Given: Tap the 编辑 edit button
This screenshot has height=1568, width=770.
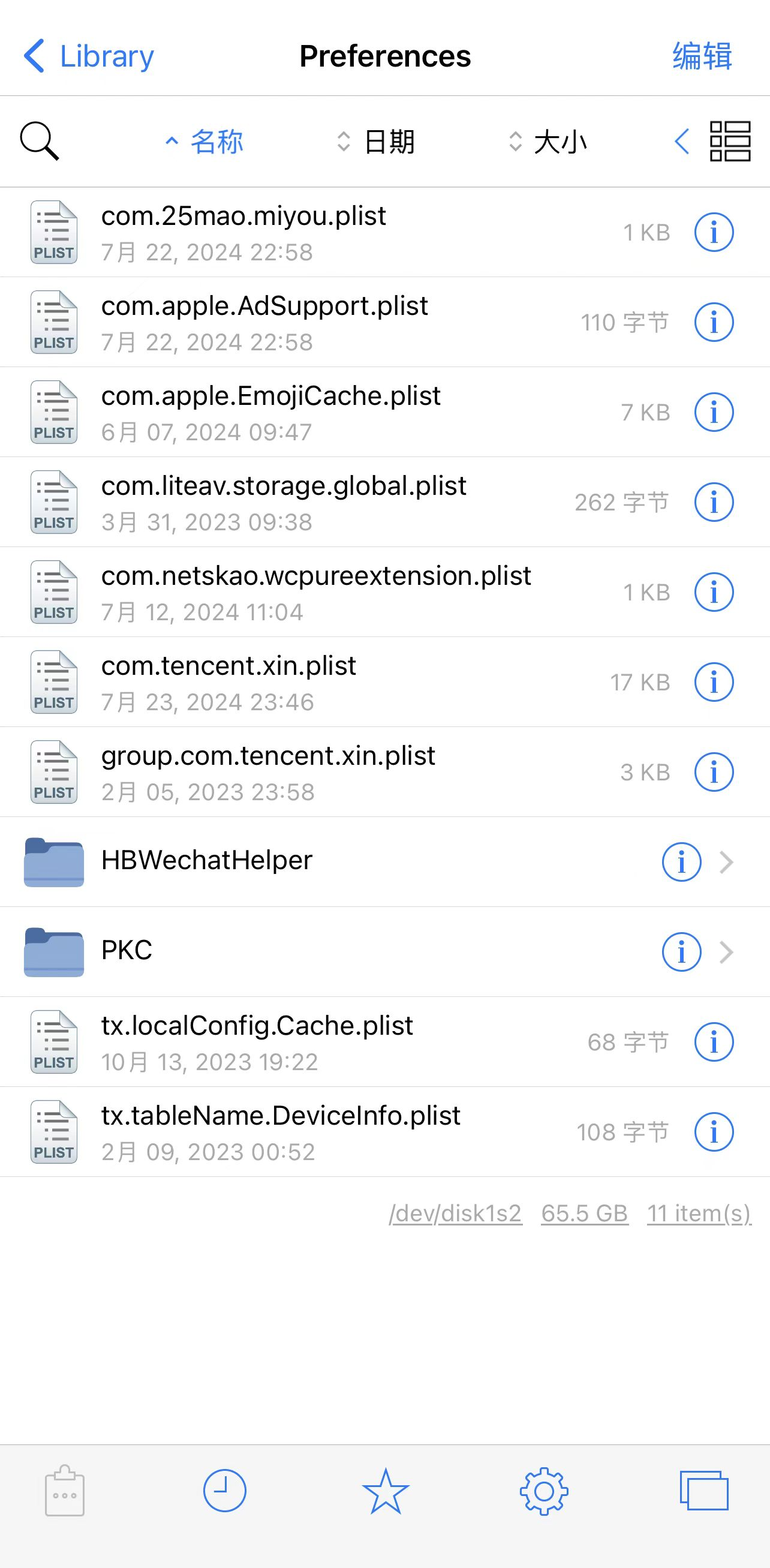Looking at the screenshot, I should 702,56.
